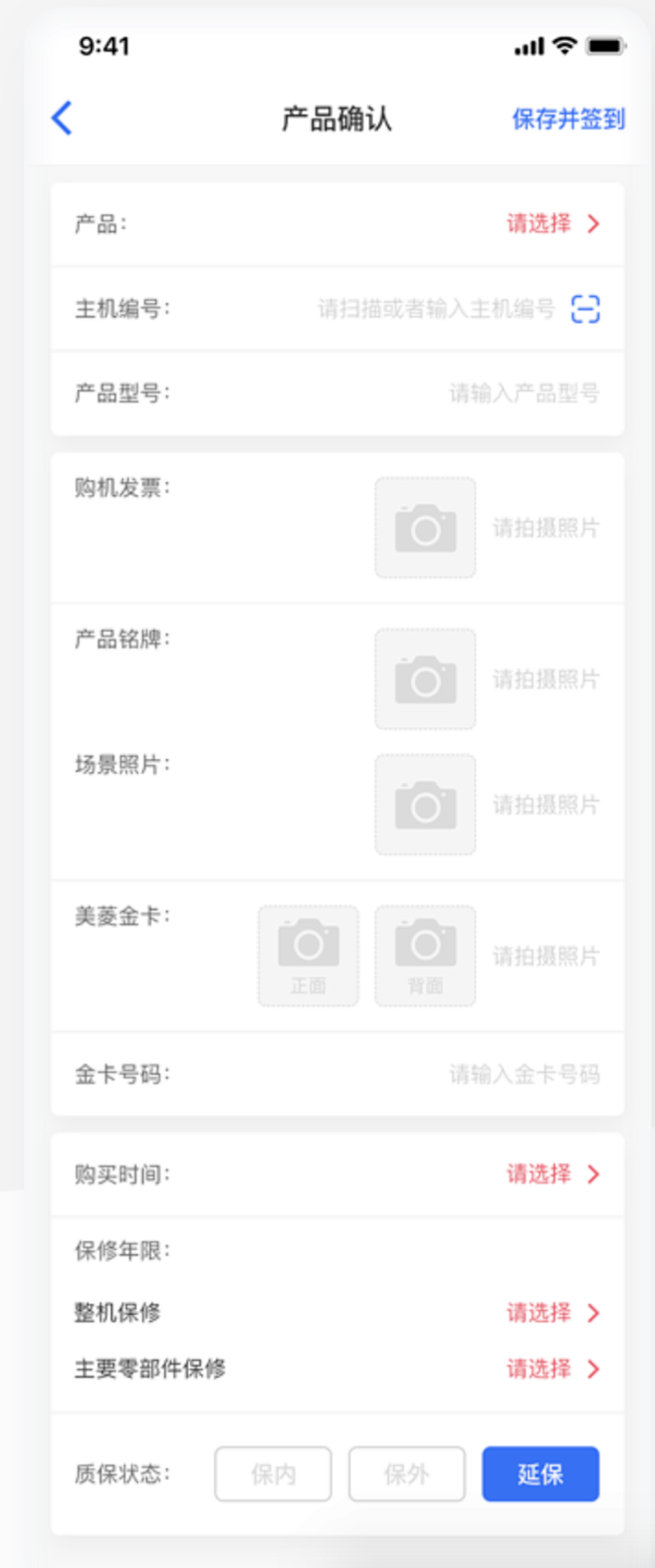Enter the 主机编号 text field
The height and width of the screenshot is (1568, 655).
coord(435,310)
